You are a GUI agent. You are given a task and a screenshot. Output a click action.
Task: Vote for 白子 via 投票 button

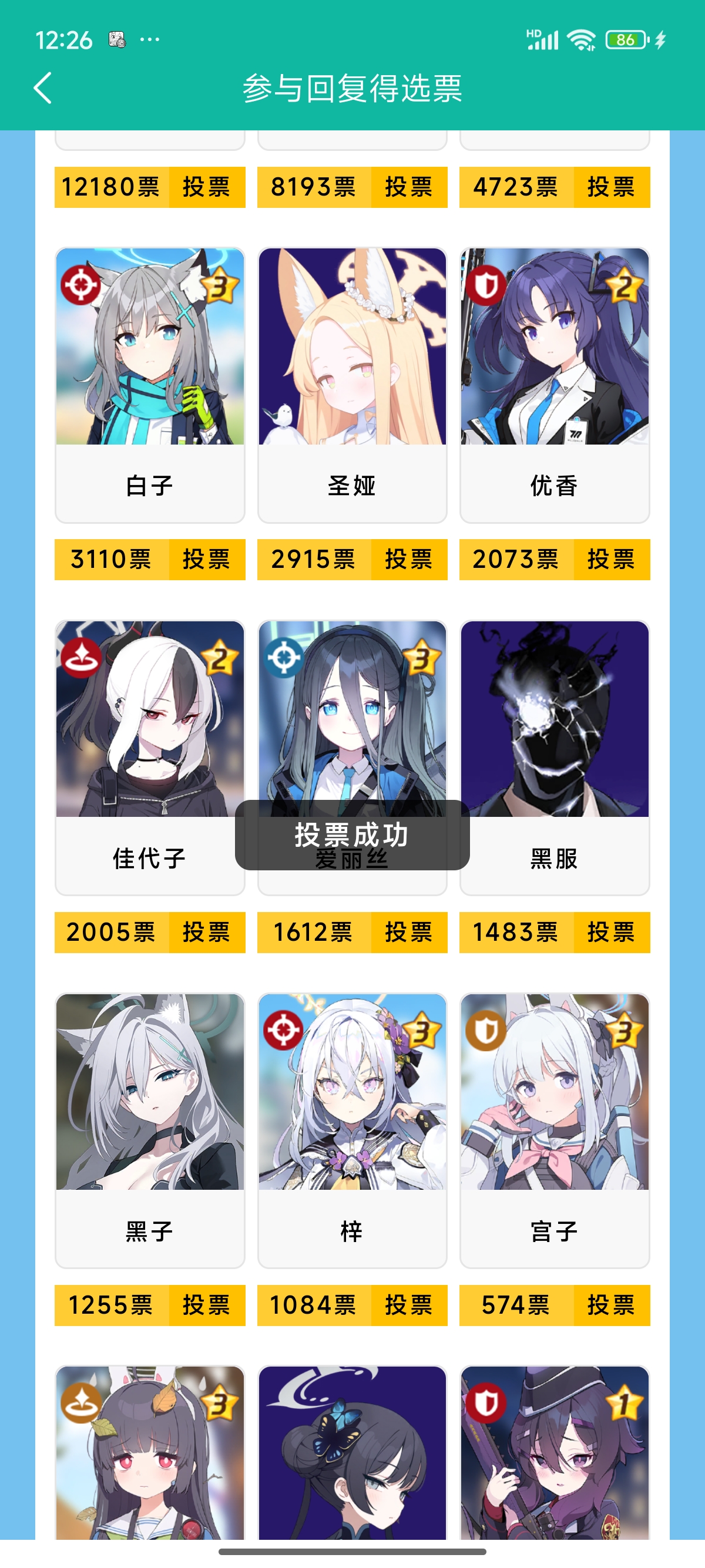coord(206,560)
